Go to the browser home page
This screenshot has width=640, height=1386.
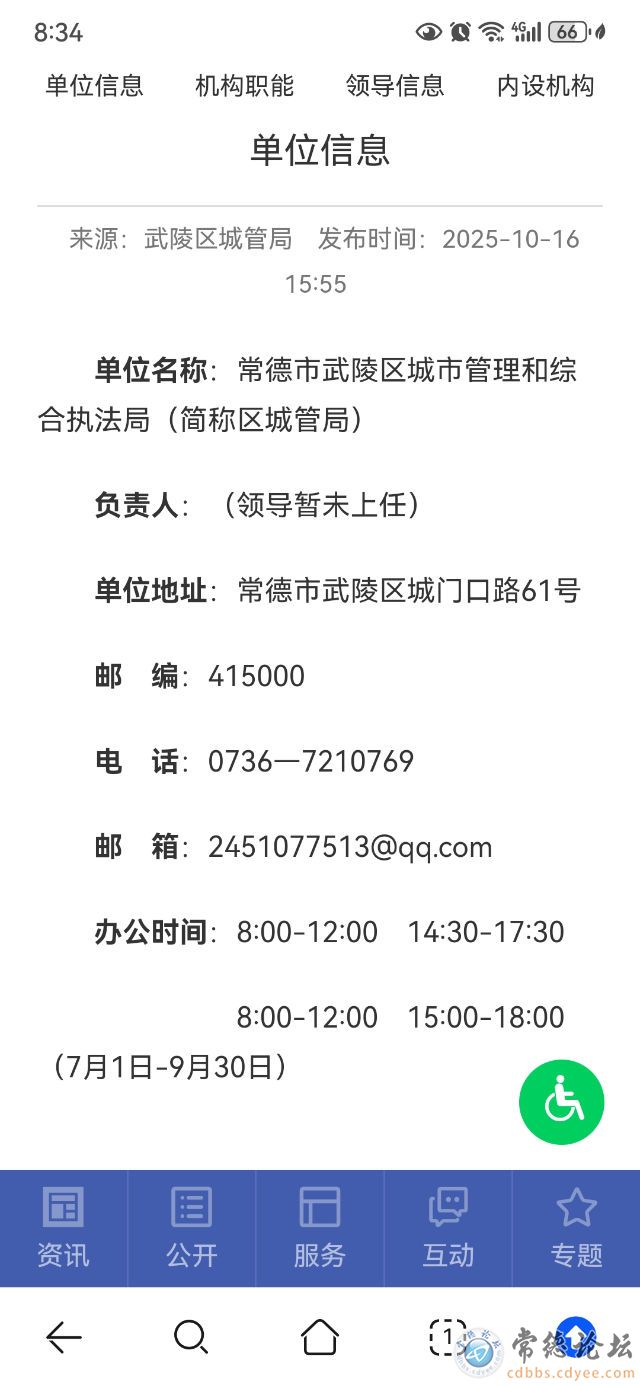click(319, 1336)
